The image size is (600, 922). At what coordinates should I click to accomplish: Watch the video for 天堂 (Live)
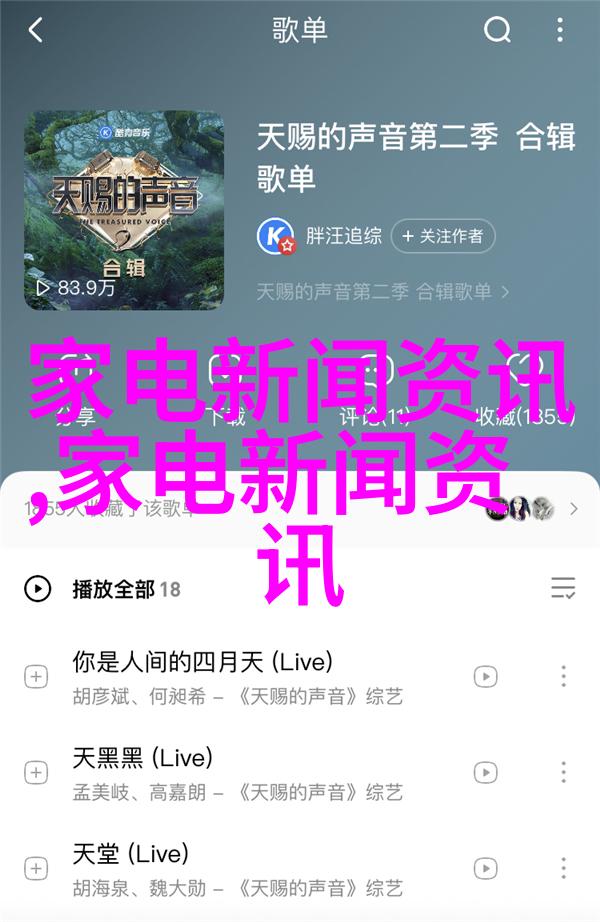pos(486,869)
